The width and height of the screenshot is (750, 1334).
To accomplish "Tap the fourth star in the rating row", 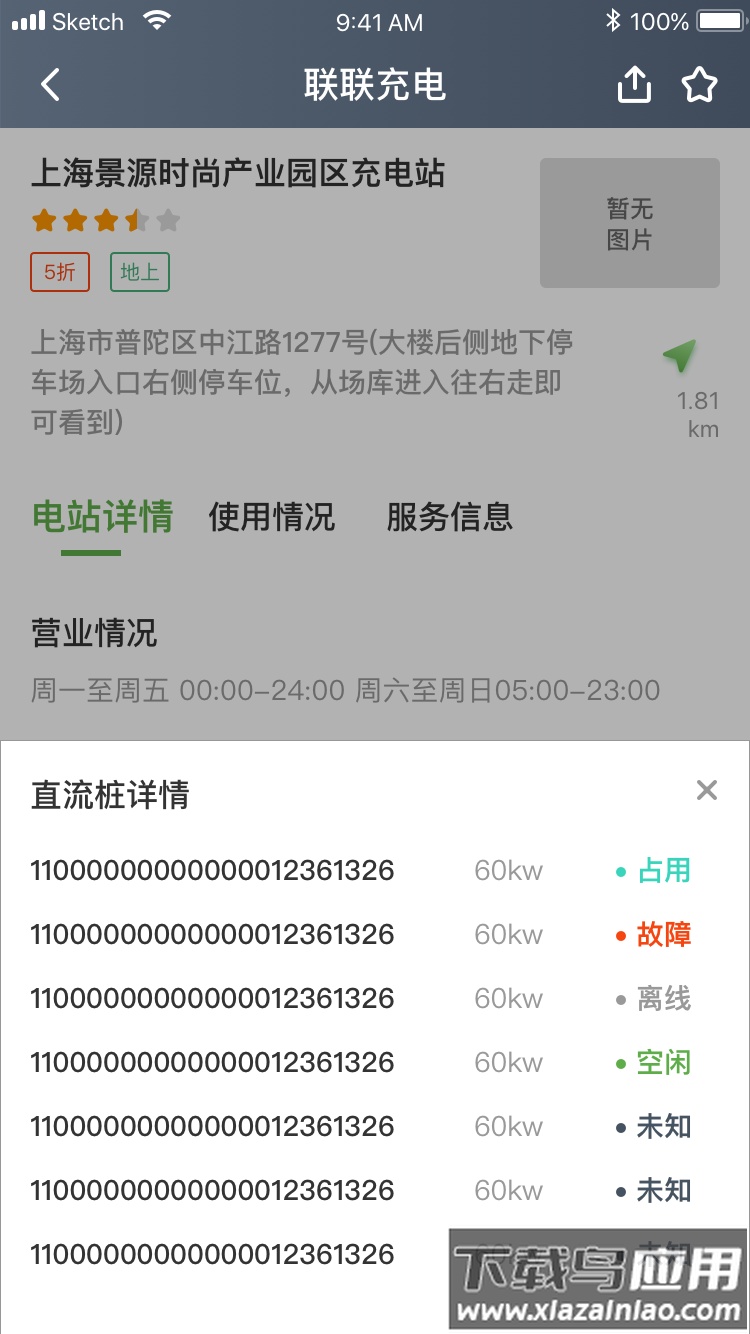I will [x=138, y=220].
